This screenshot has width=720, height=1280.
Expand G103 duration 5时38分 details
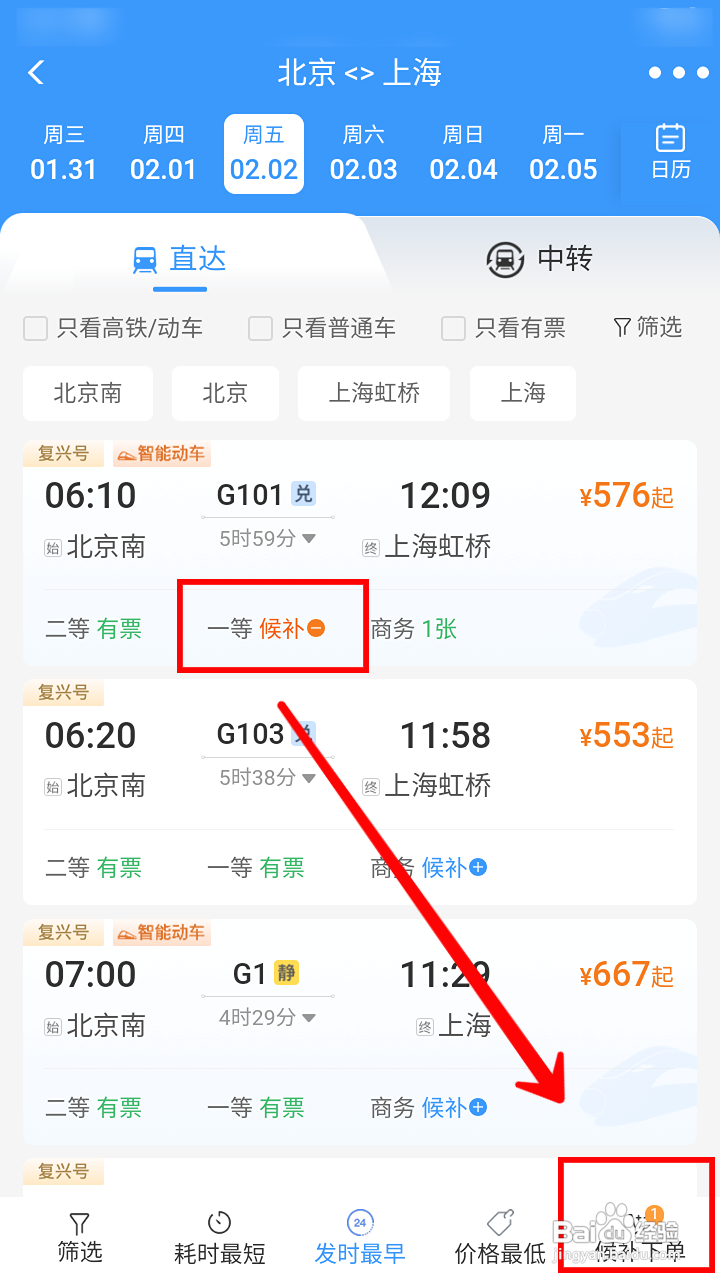click(x=263, y=776)
